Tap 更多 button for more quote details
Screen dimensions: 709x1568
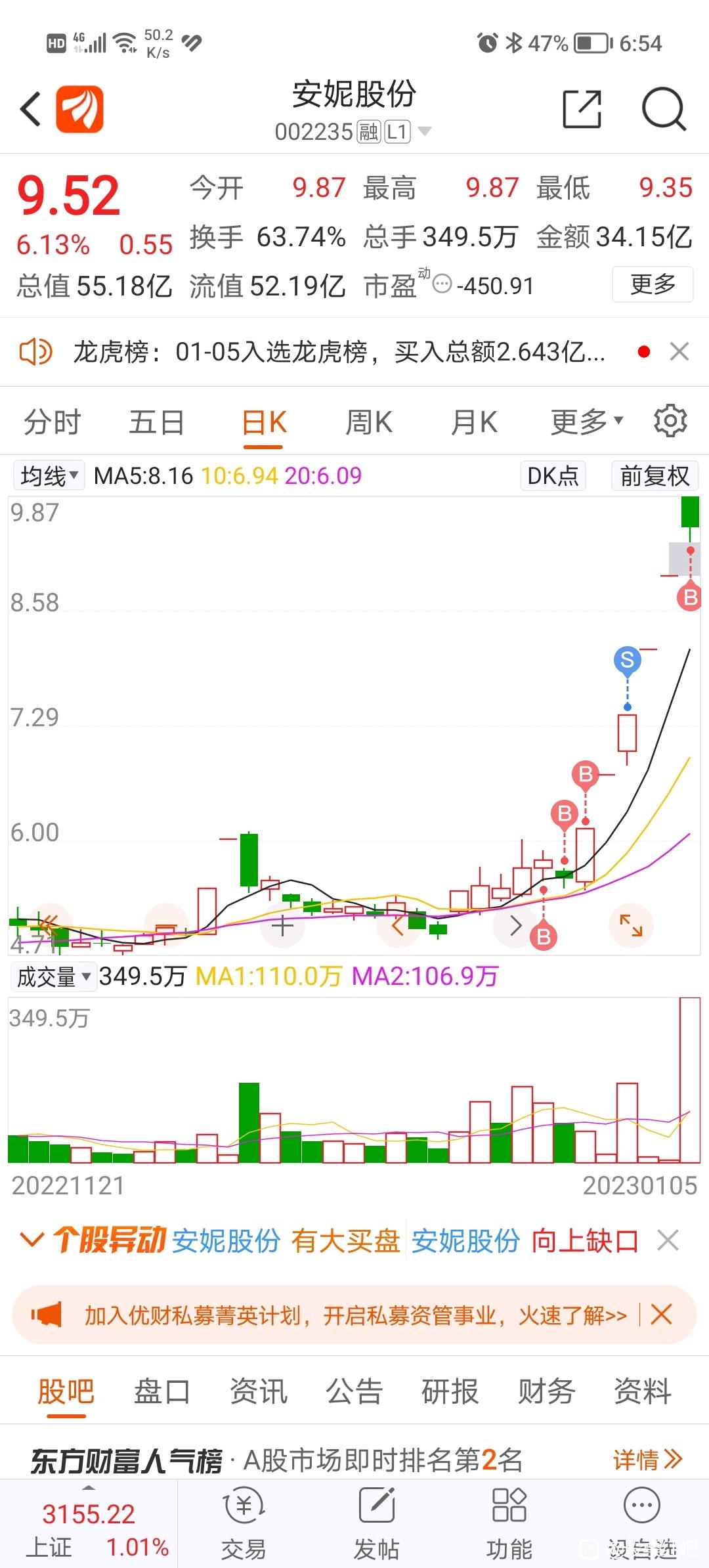pos(652,284)
